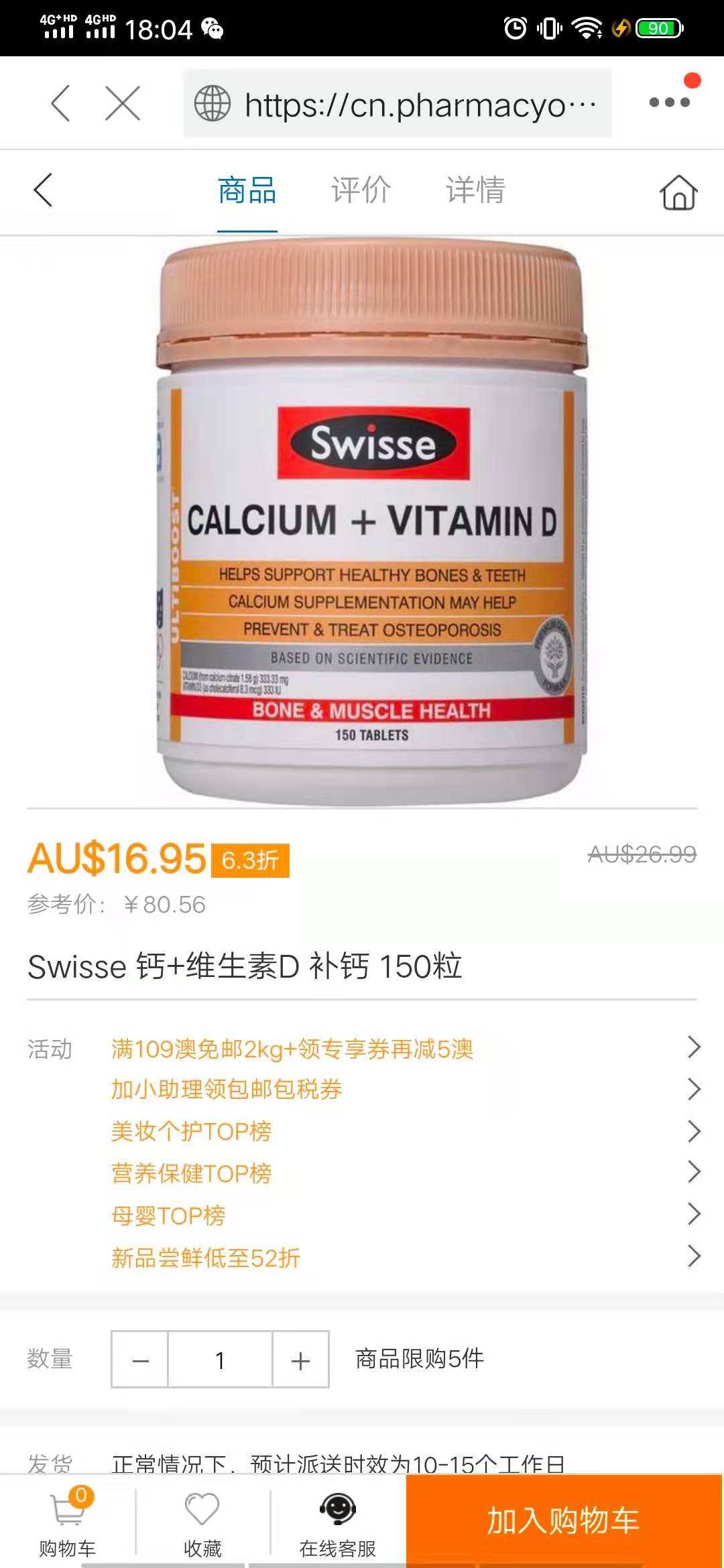724x1568 pixels.
Task: Open 新品尝鲜低至52折 promotion
Action: pos(206,1258)
